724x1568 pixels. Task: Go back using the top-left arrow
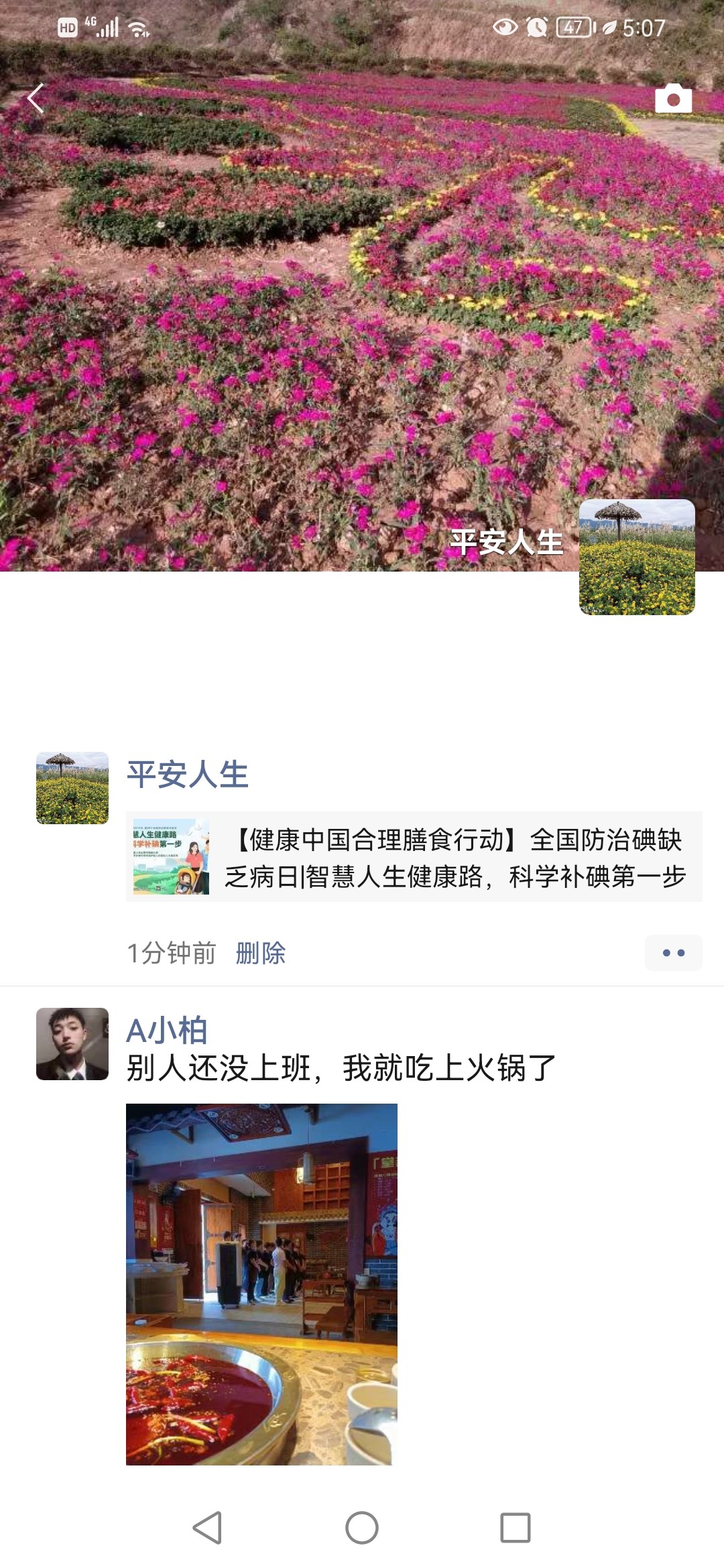(x=36, y=99)
